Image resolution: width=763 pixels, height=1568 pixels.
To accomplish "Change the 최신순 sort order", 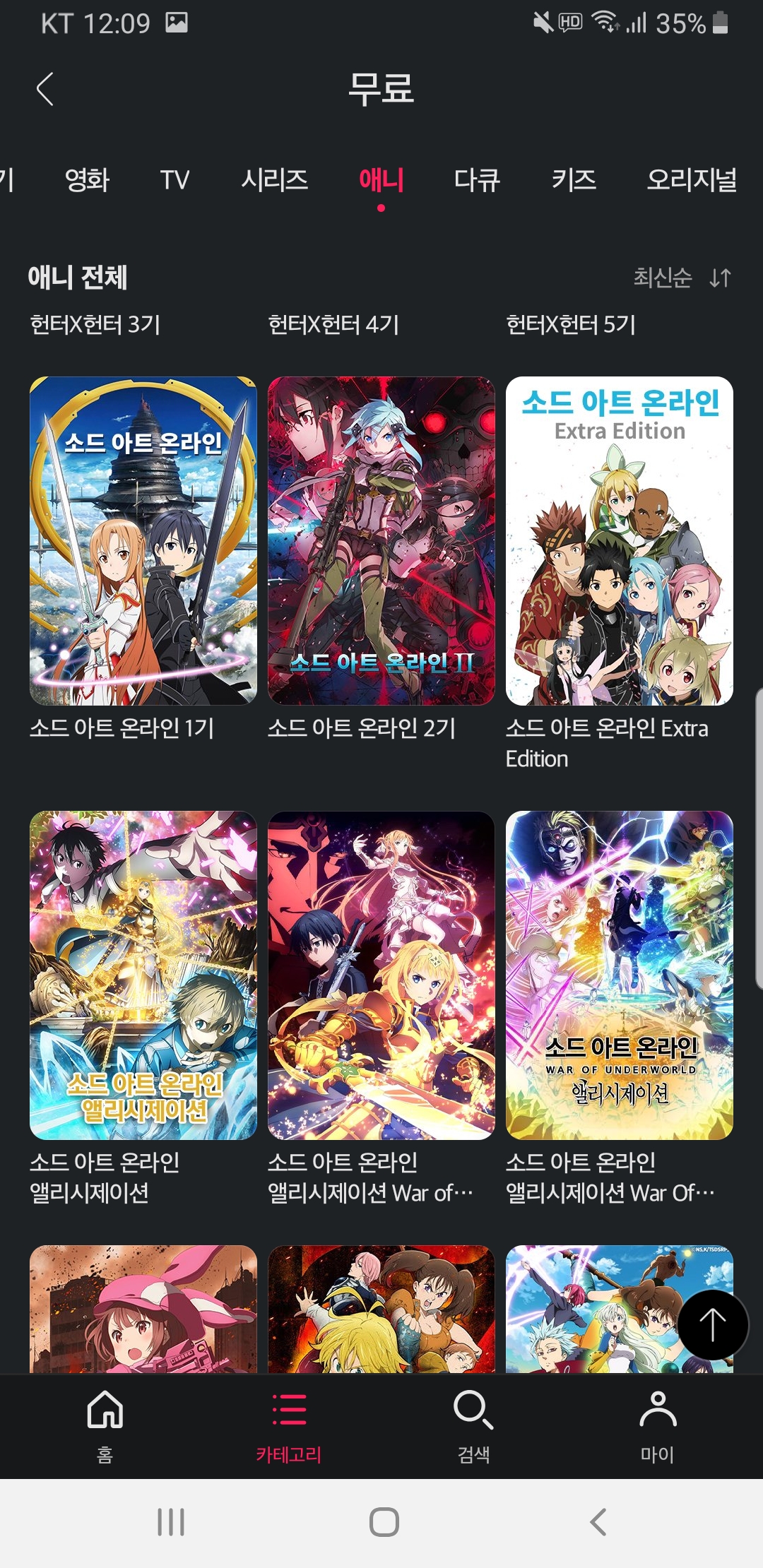I will 681,278.
